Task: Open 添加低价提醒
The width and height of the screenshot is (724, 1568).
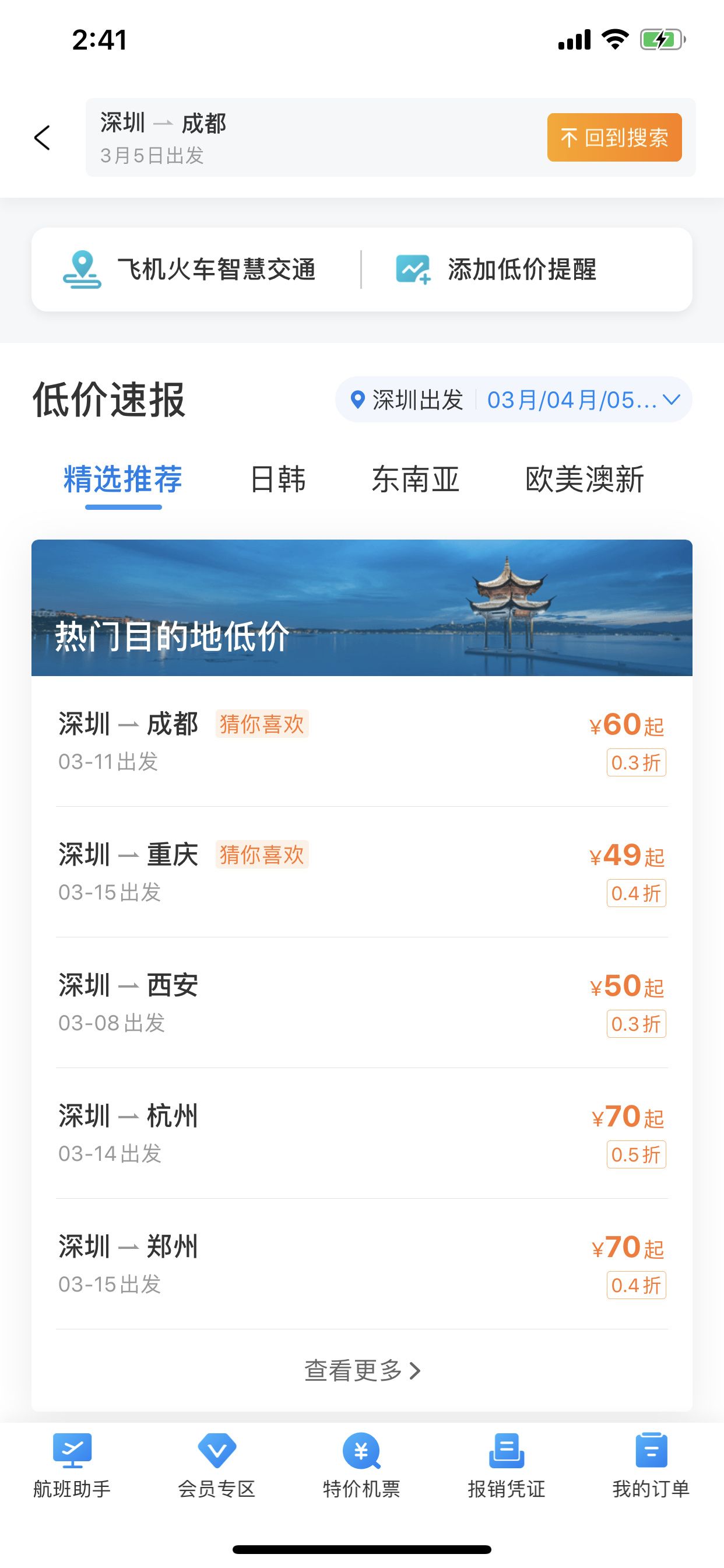Action: pyautogui.click(x=497, y=269)
